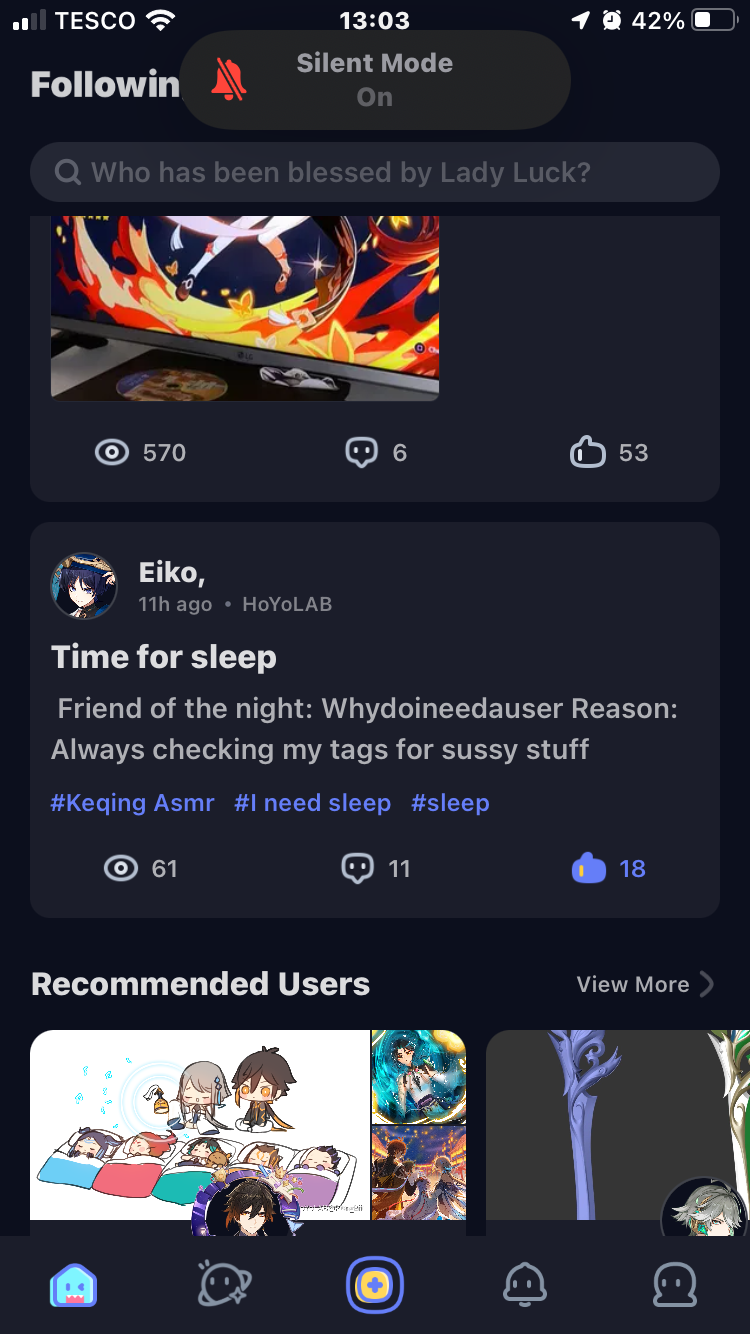Image resolution: width=750 pixels, height=1334 pixels.
Task: Open the #I need sleep hashtag
Action: coord(312,803)
